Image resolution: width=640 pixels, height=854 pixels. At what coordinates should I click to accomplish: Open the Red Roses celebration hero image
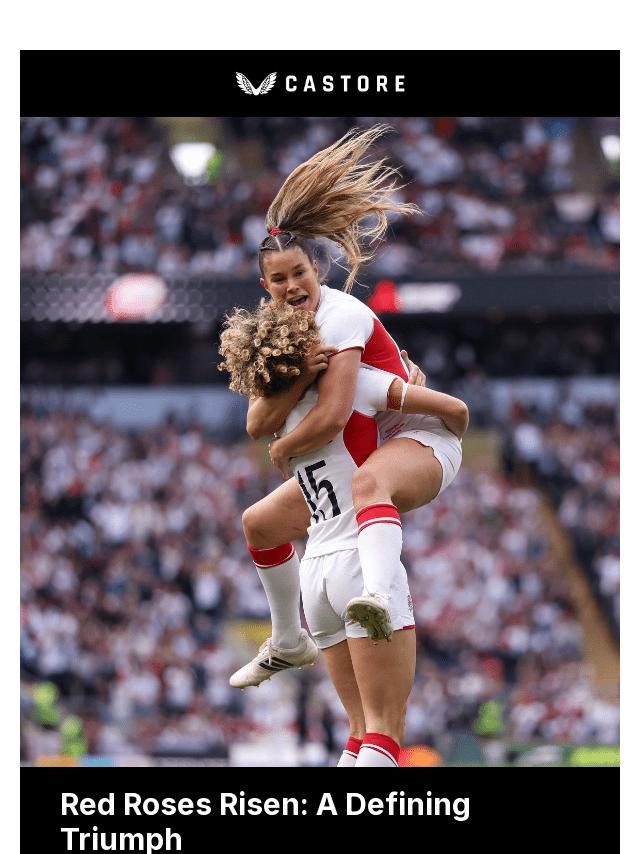[x=320, y=442]
